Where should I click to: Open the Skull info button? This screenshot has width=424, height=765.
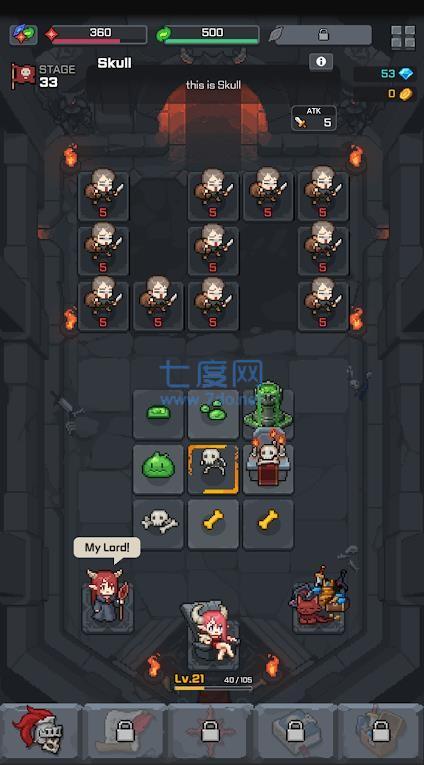point(321,62)
